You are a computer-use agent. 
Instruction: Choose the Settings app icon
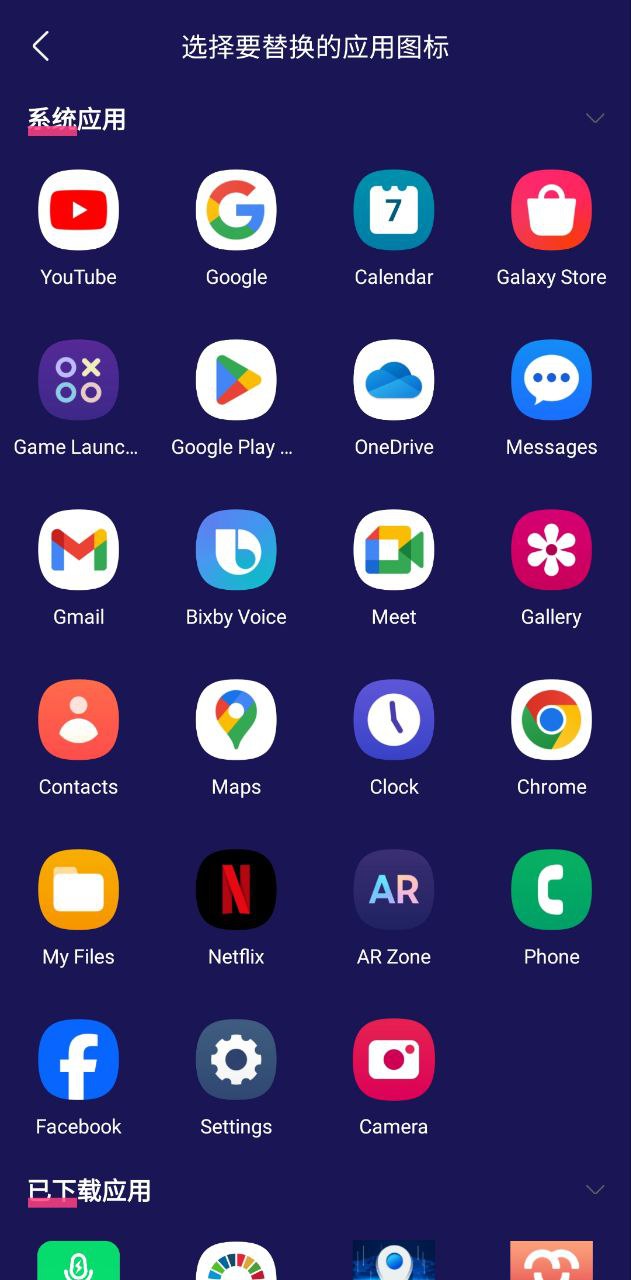(236, 1060)
